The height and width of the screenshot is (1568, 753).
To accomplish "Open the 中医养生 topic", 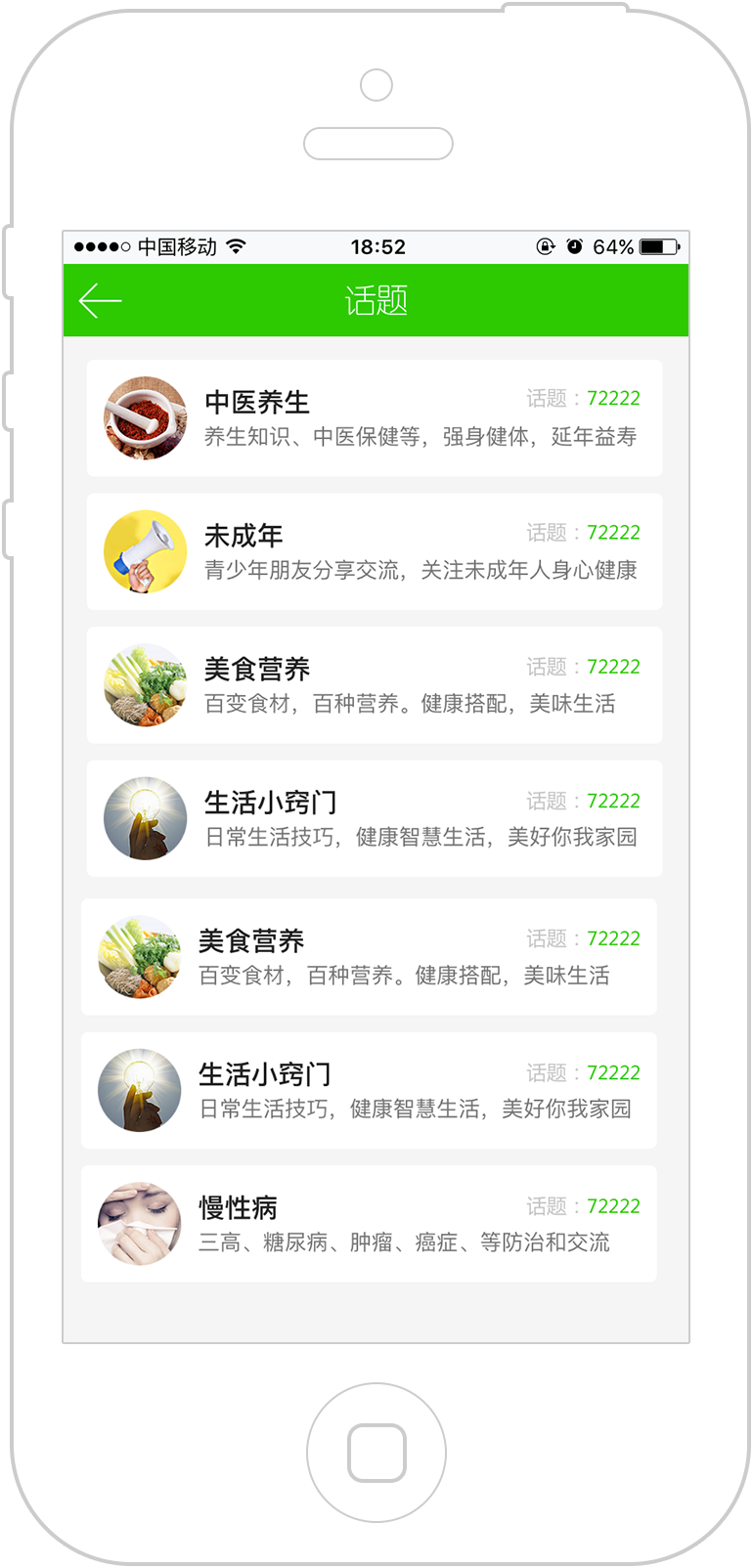I will tap(375, 418).
